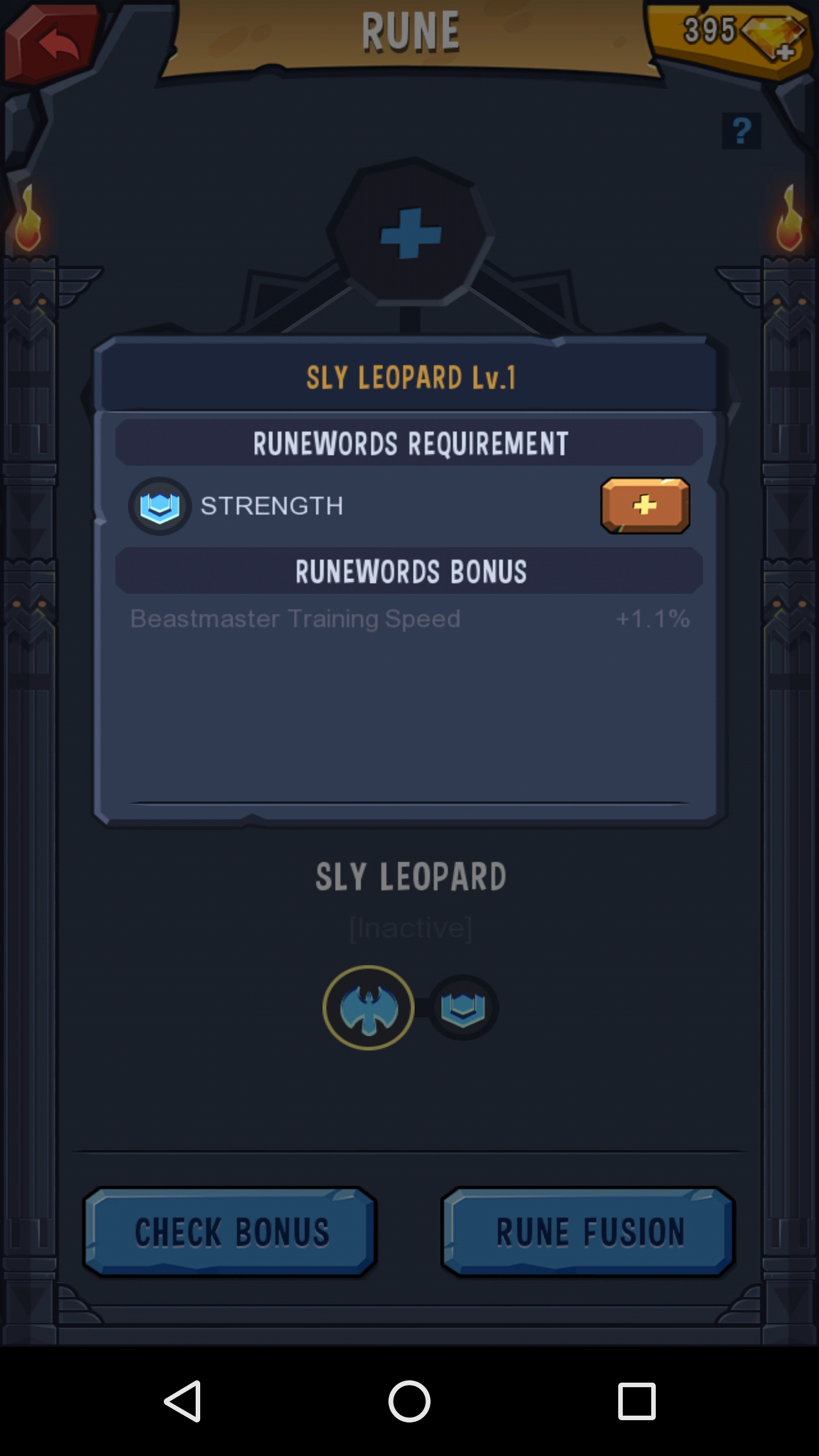The image size is (819, 1456).
Task: Select the winged rune icon under Sly Leopard
Action: point(369,1007)
